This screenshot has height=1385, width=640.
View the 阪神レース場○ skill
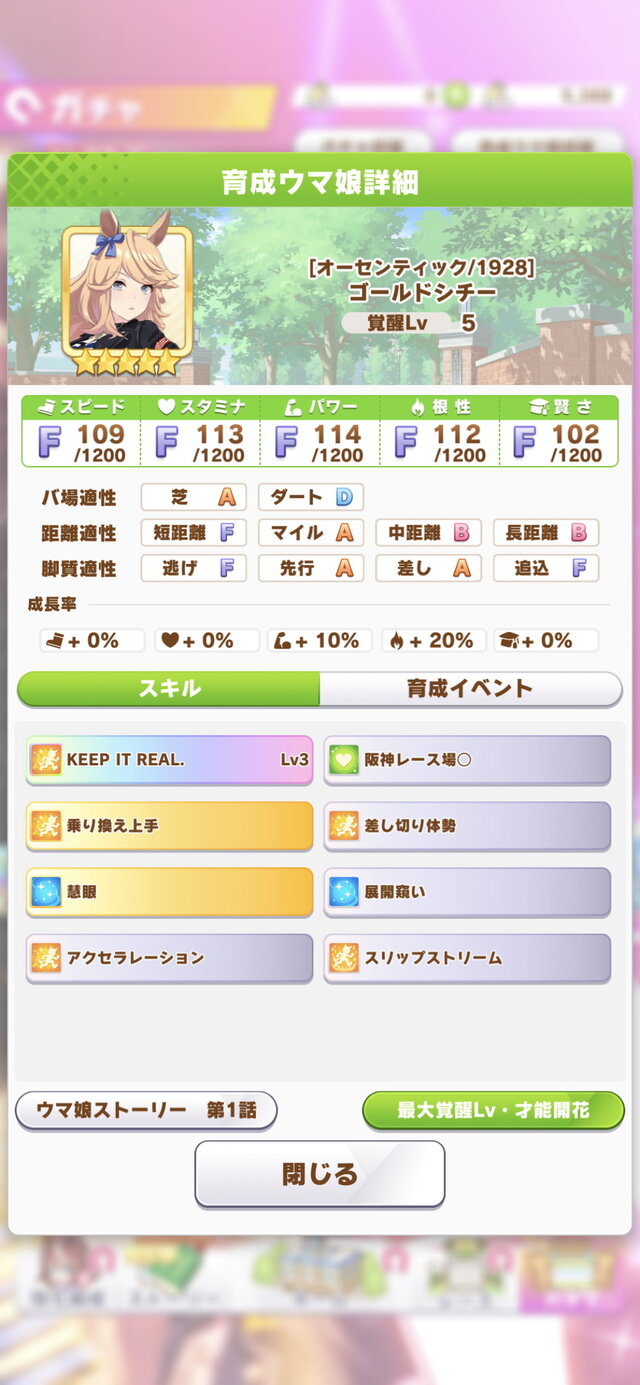pos(467,760)
